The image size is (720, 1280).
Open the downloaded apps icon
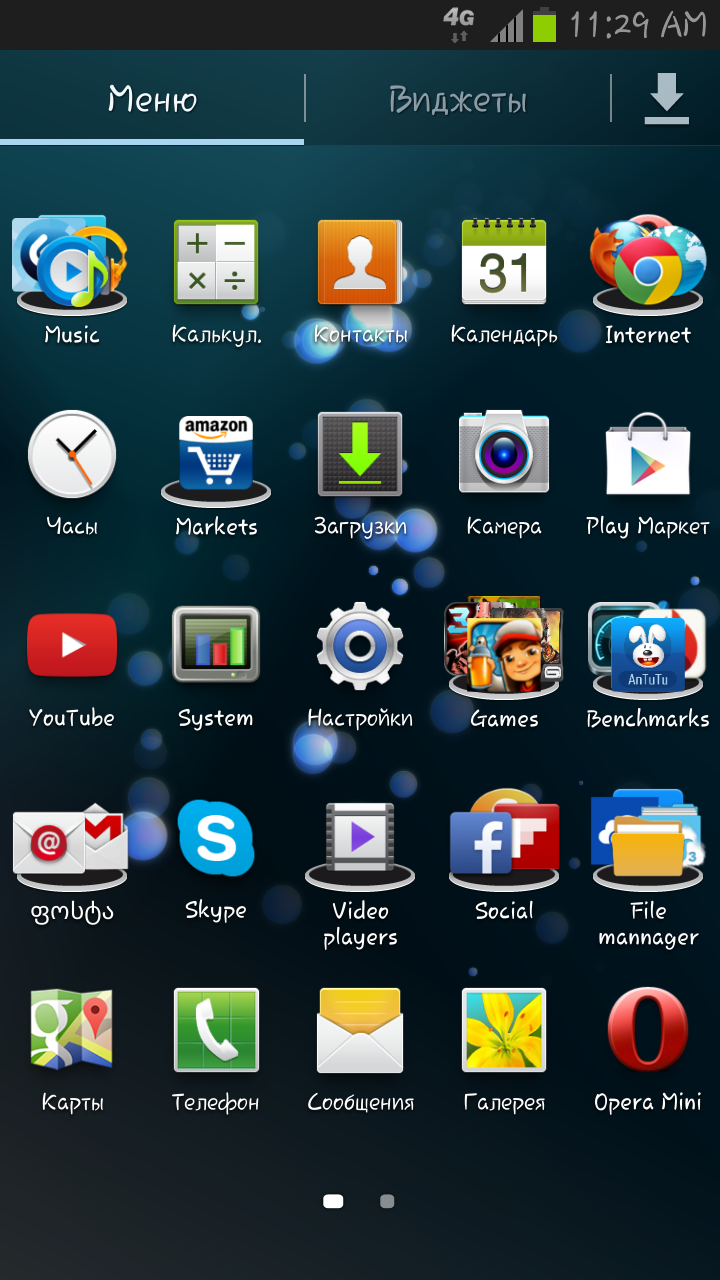[x=666, y=100]
